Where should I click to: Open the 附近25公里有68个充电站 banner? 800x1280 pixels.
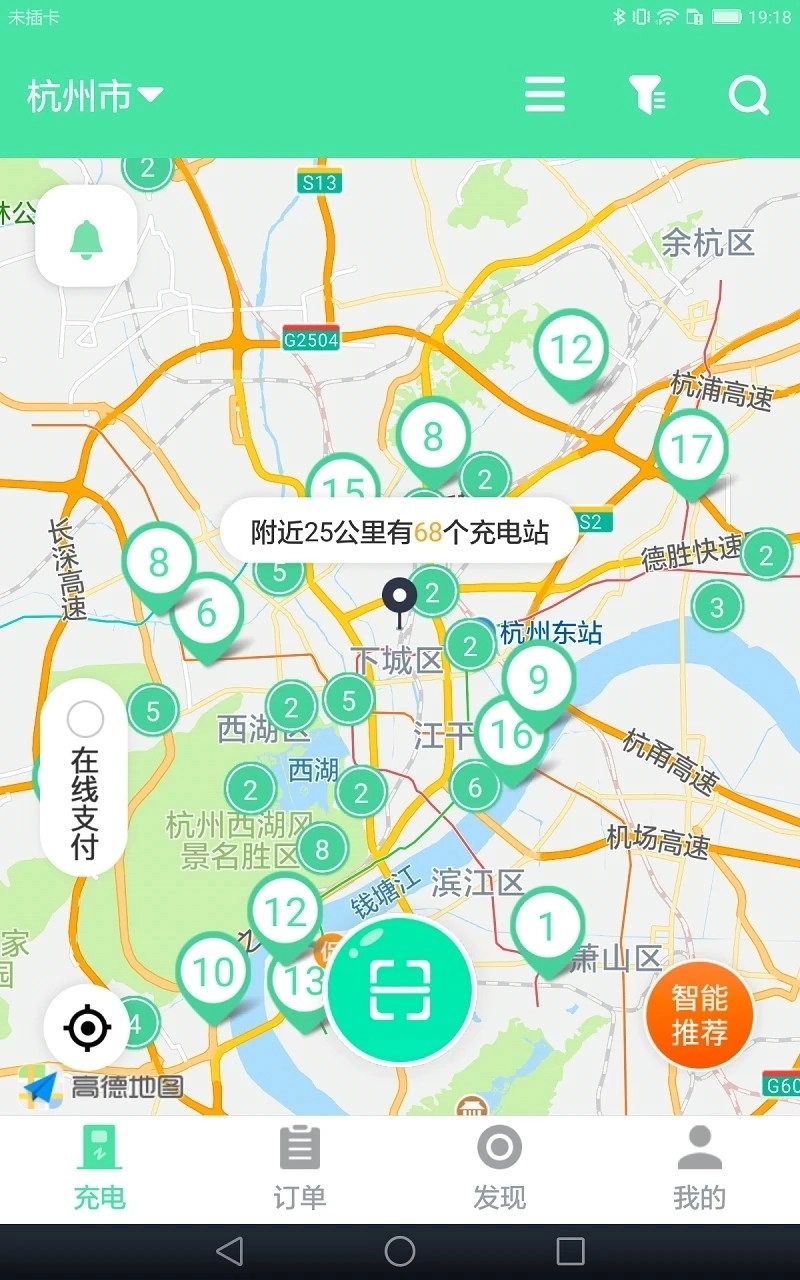[x=400, y=531]
